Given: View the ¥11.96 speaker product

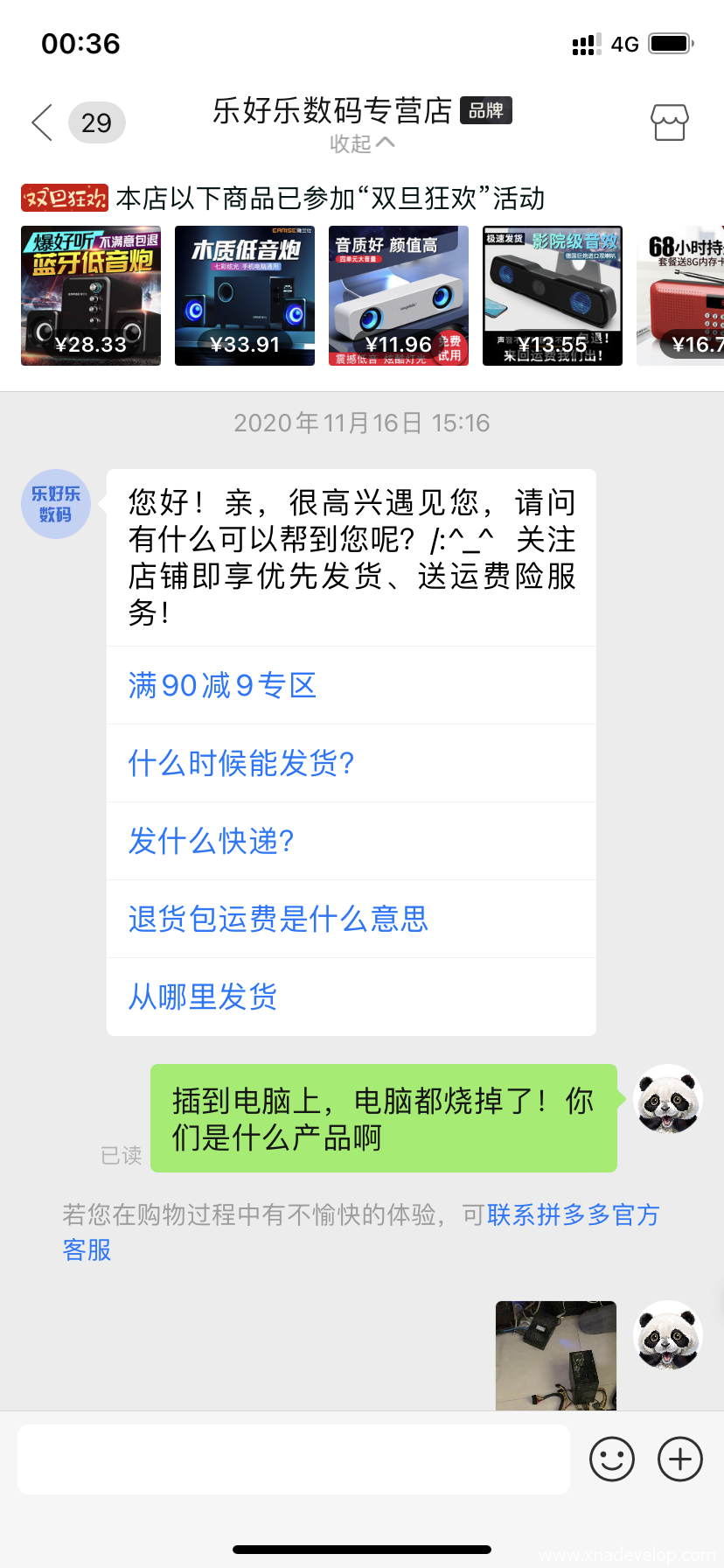Looking at the screenshot, I should pos(399,296).
